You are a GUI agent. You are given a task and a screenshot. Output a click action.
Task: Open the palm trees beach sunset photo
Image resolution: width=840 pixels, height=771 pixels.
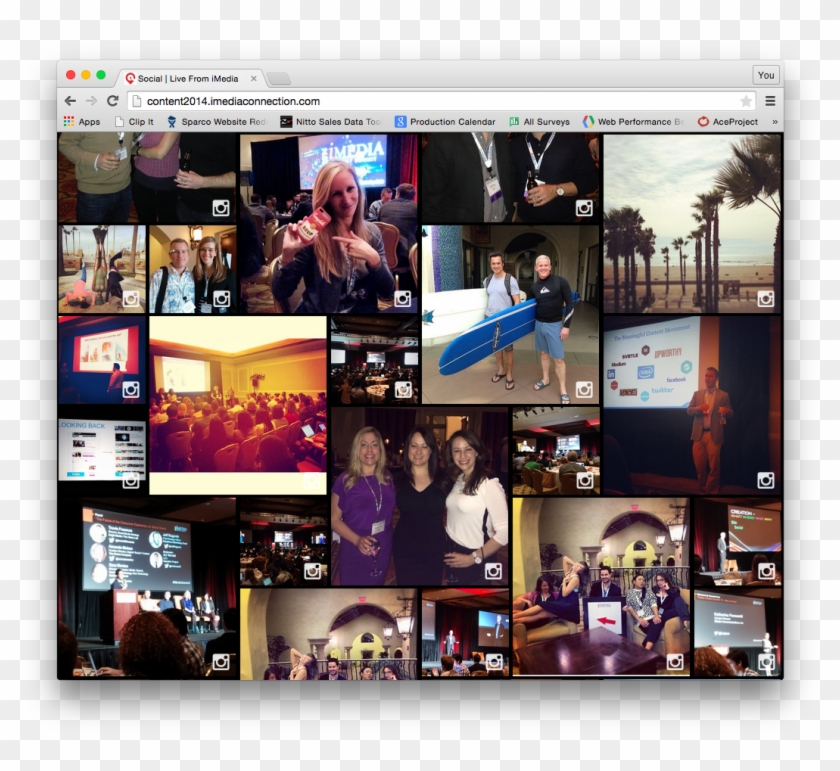(691, 222)
